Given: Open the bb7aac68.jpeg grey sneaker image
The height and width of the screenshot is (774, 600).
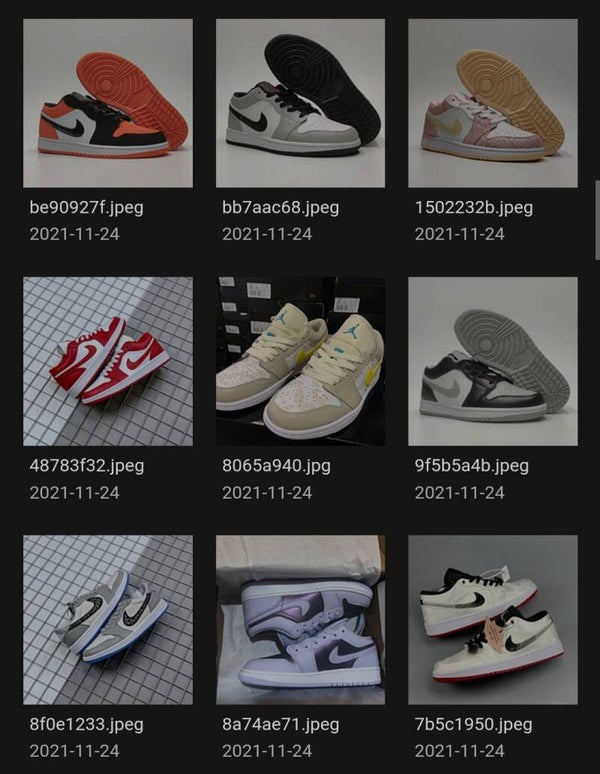Looking at the screenshot, I should click(300, 103).
